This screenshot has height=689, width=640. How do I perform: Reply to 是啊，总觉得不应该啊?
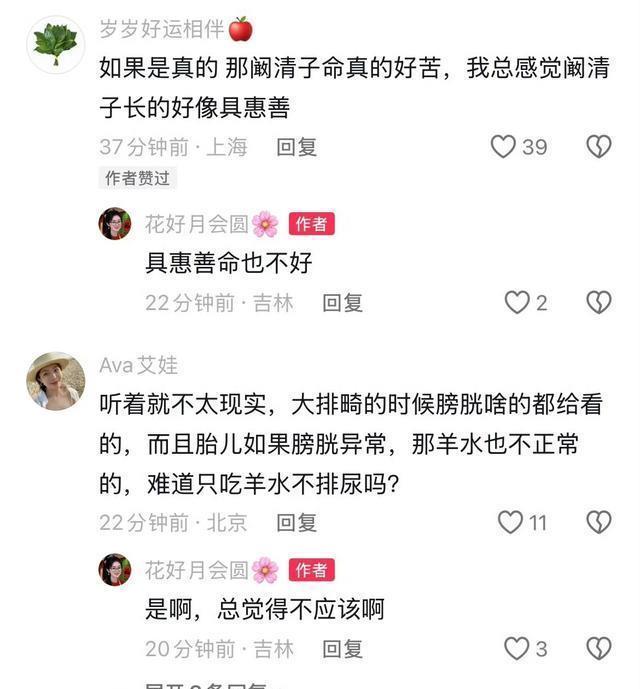[342, 648]
